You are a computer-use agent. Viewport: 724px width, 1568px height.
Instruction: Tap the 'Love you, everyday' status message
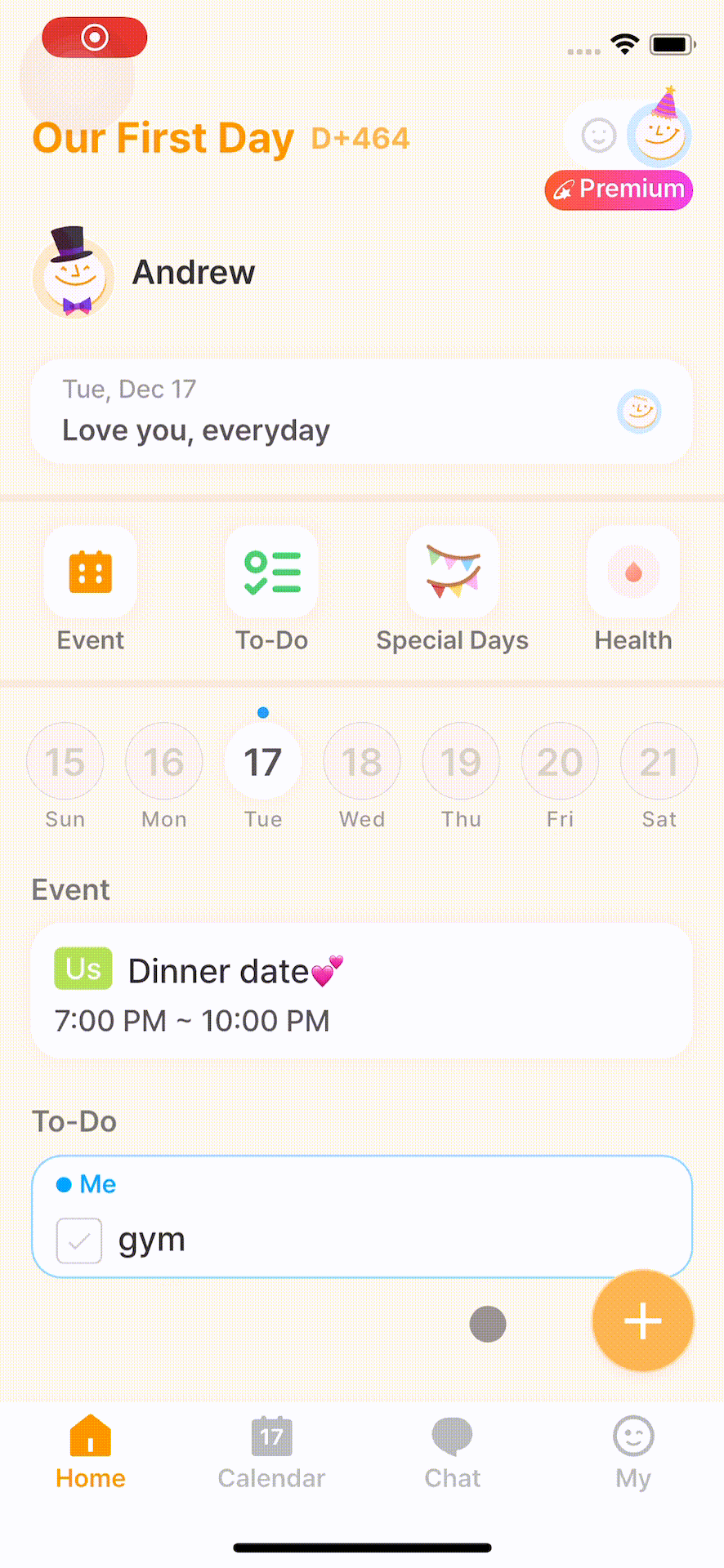tap(196, 430)
